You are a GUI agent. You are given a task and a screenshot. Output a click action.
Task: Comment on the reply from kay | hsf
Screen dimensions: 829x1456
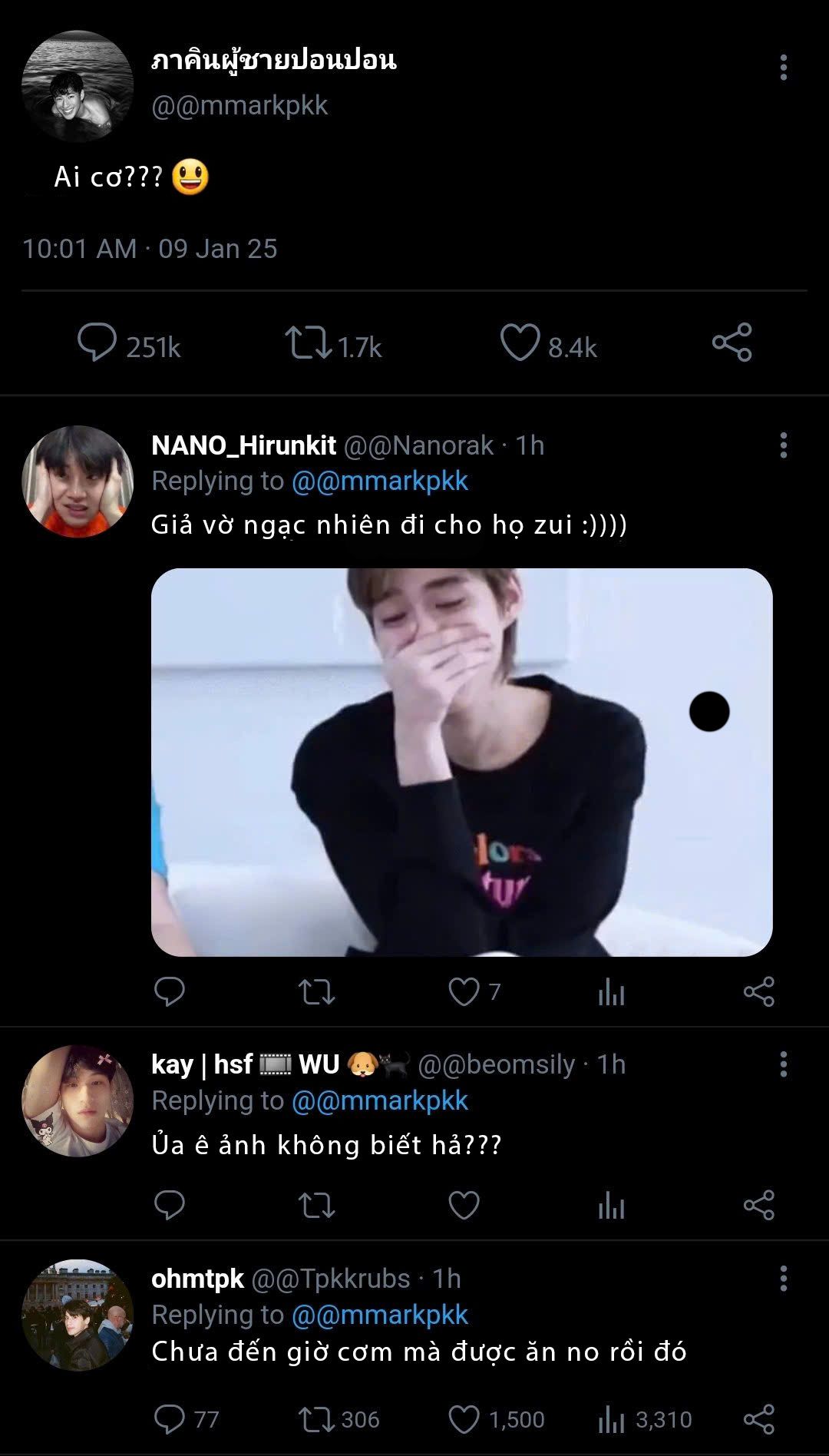coord(169,1205)
